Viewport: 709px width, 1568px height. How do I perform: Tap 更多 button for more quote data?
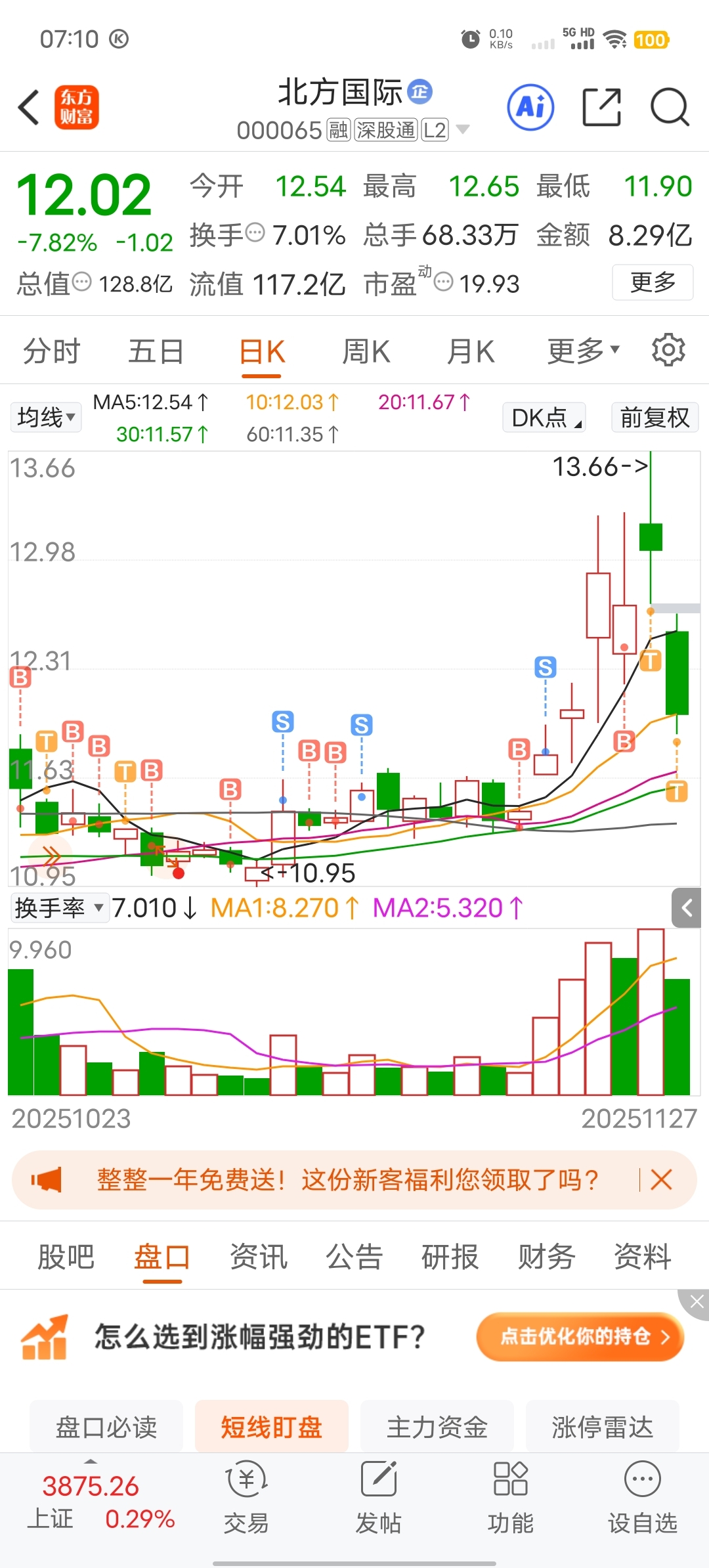(652, 282)
